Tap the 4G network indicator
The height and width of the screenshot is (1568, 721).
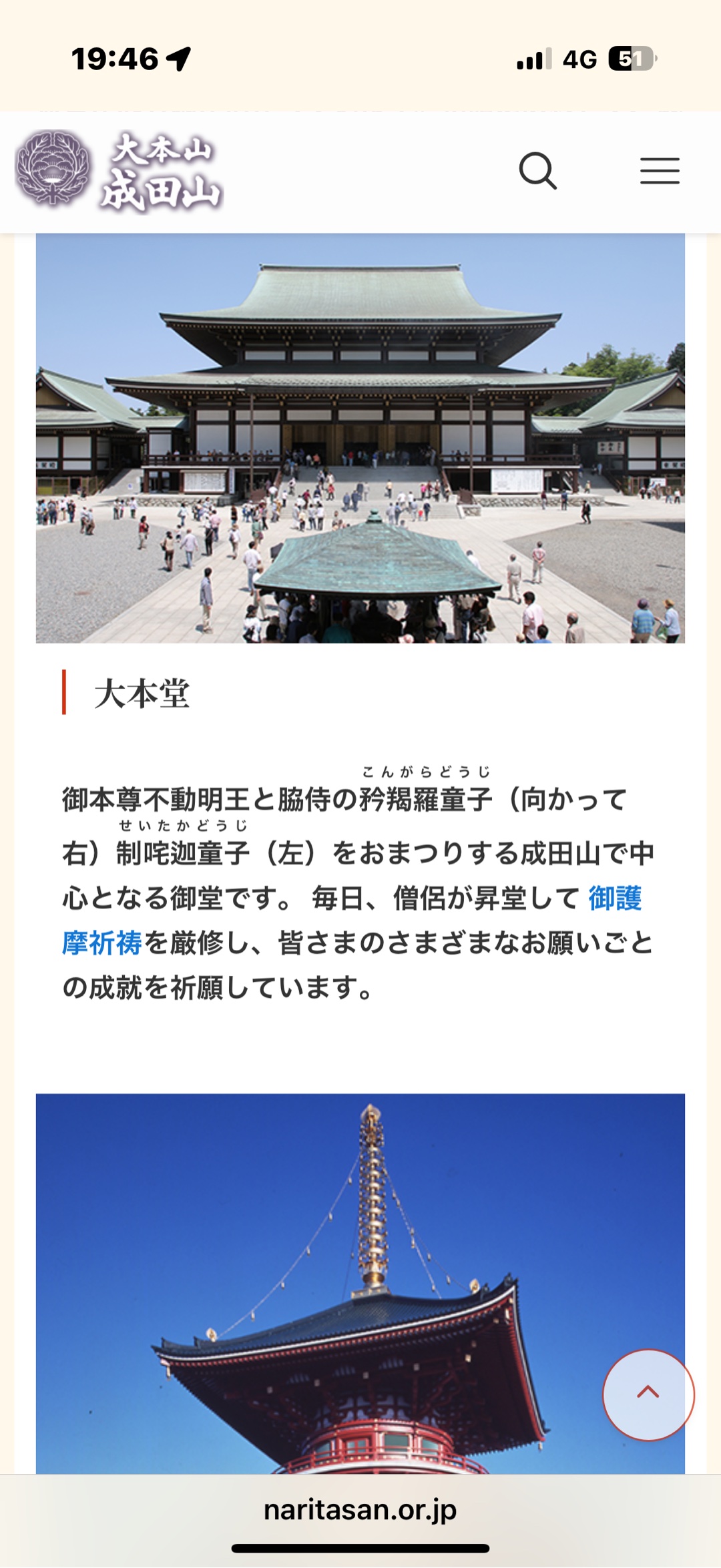[x=580, y=59]
